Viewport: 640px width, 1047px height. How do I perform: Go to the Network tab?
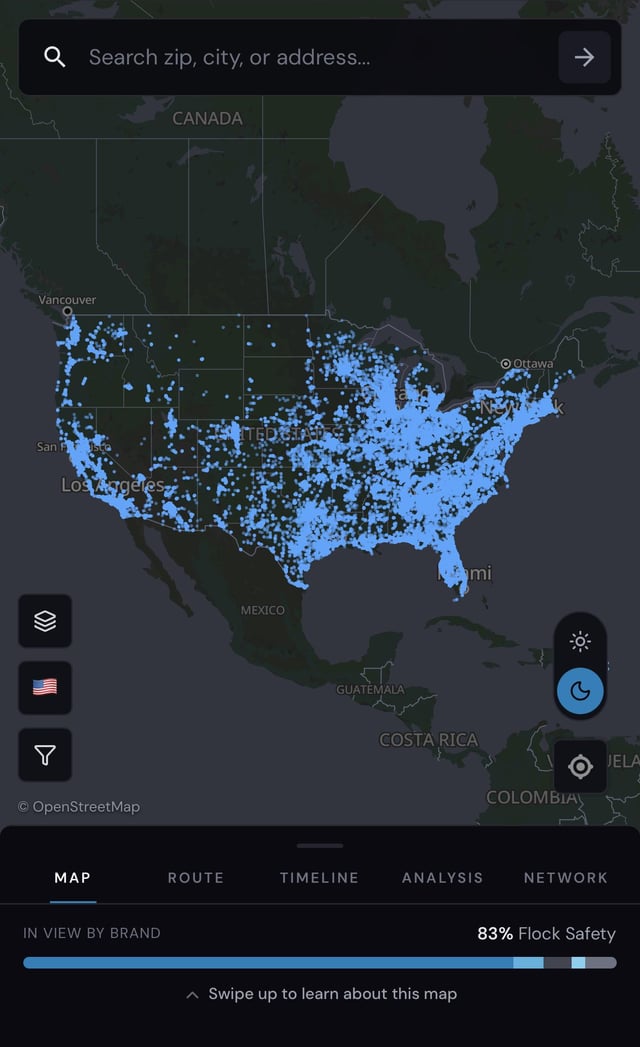tap(566, 877)
